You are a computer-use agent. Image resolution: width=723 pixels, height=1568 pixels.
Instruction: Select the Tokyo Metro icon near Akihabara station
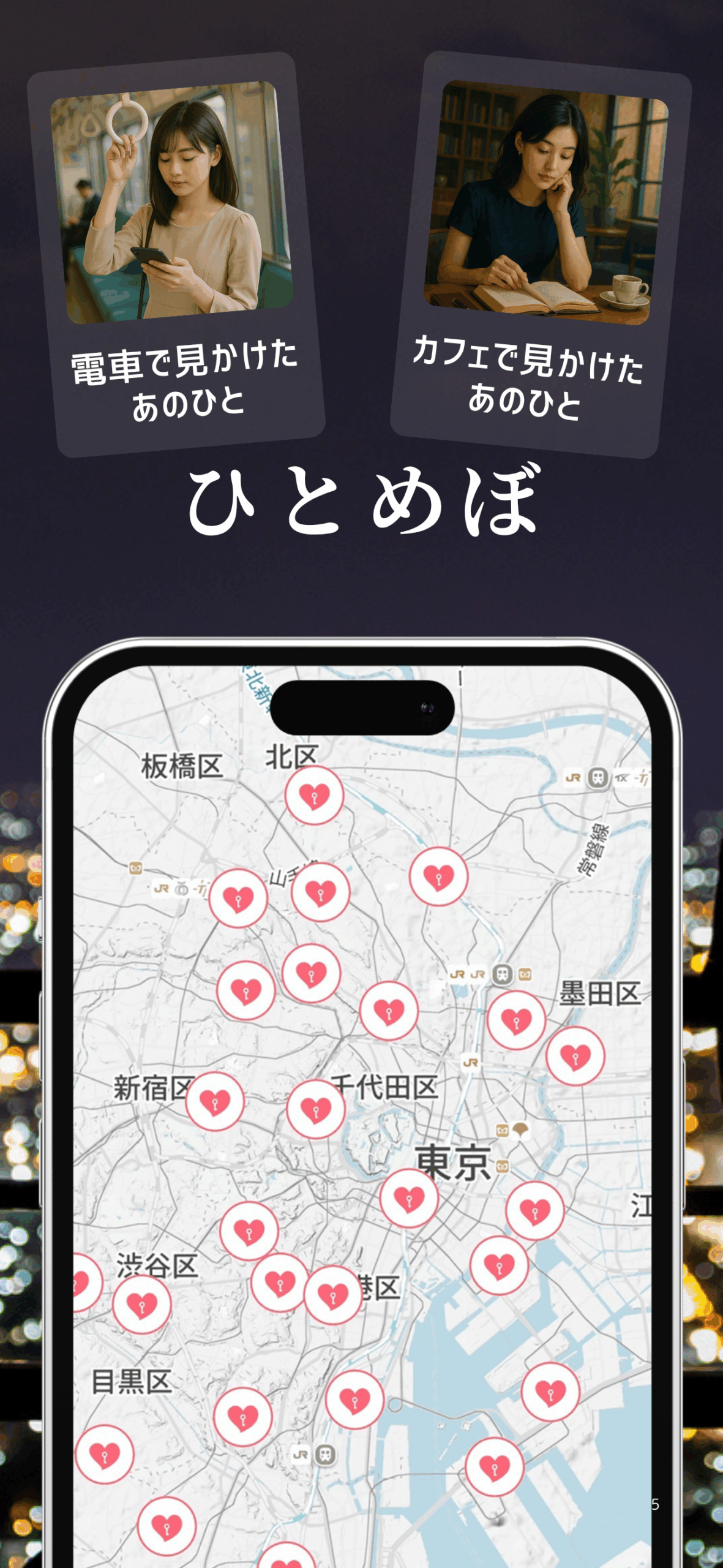[x=525, y=975]
